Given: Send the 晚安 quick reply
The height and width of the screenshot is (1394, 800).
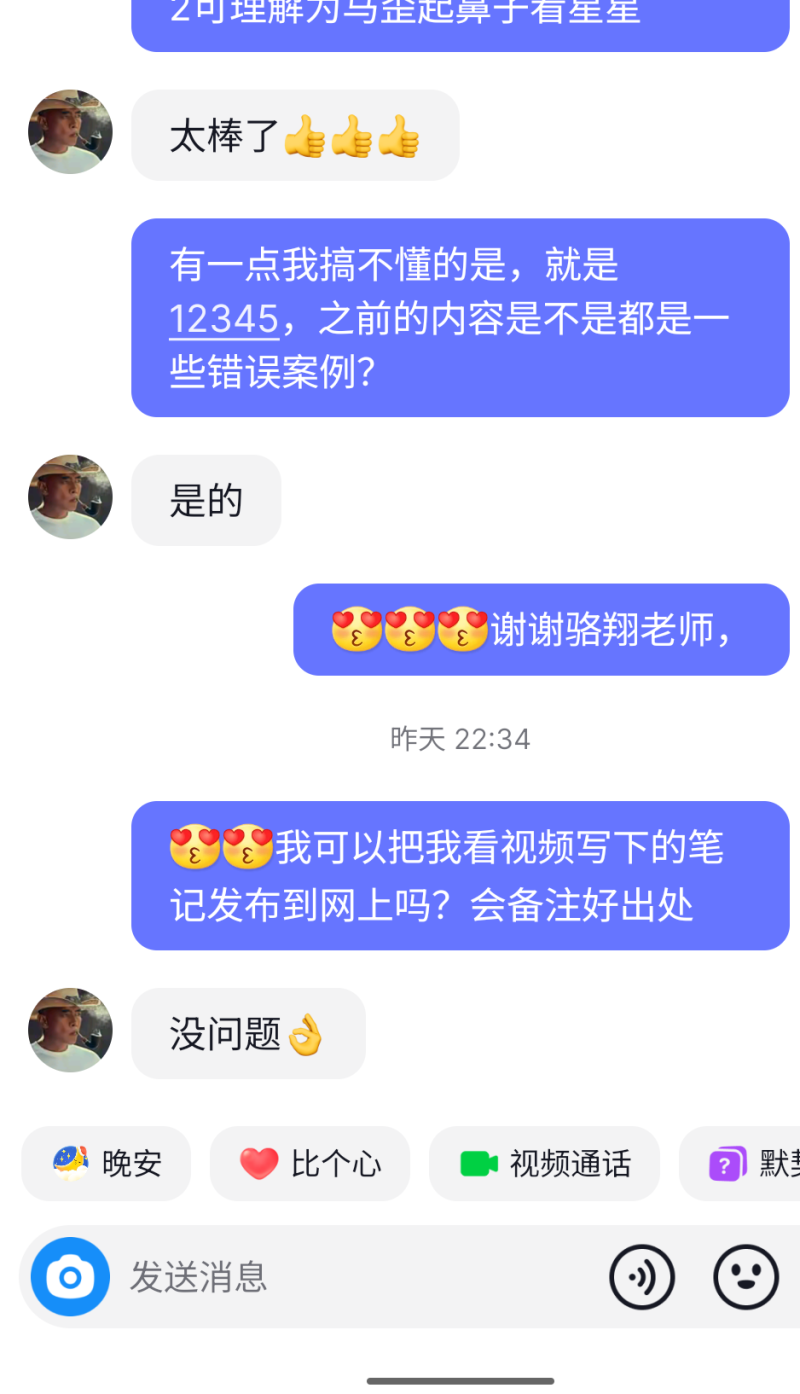Looking at the screenshot, I should tap(106, 1163).
